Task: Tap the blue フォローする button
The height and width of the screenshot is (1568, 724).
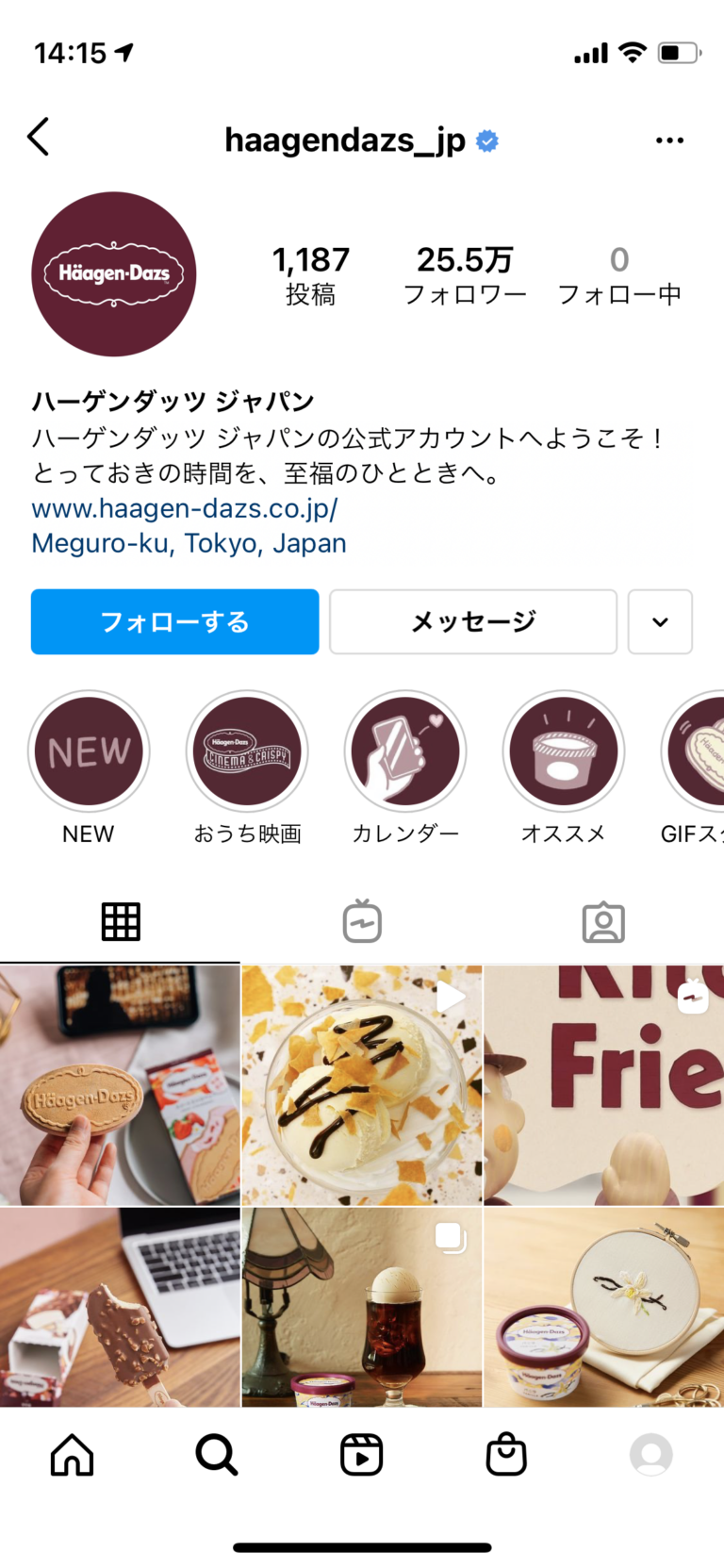Action: tap(174, 621)
